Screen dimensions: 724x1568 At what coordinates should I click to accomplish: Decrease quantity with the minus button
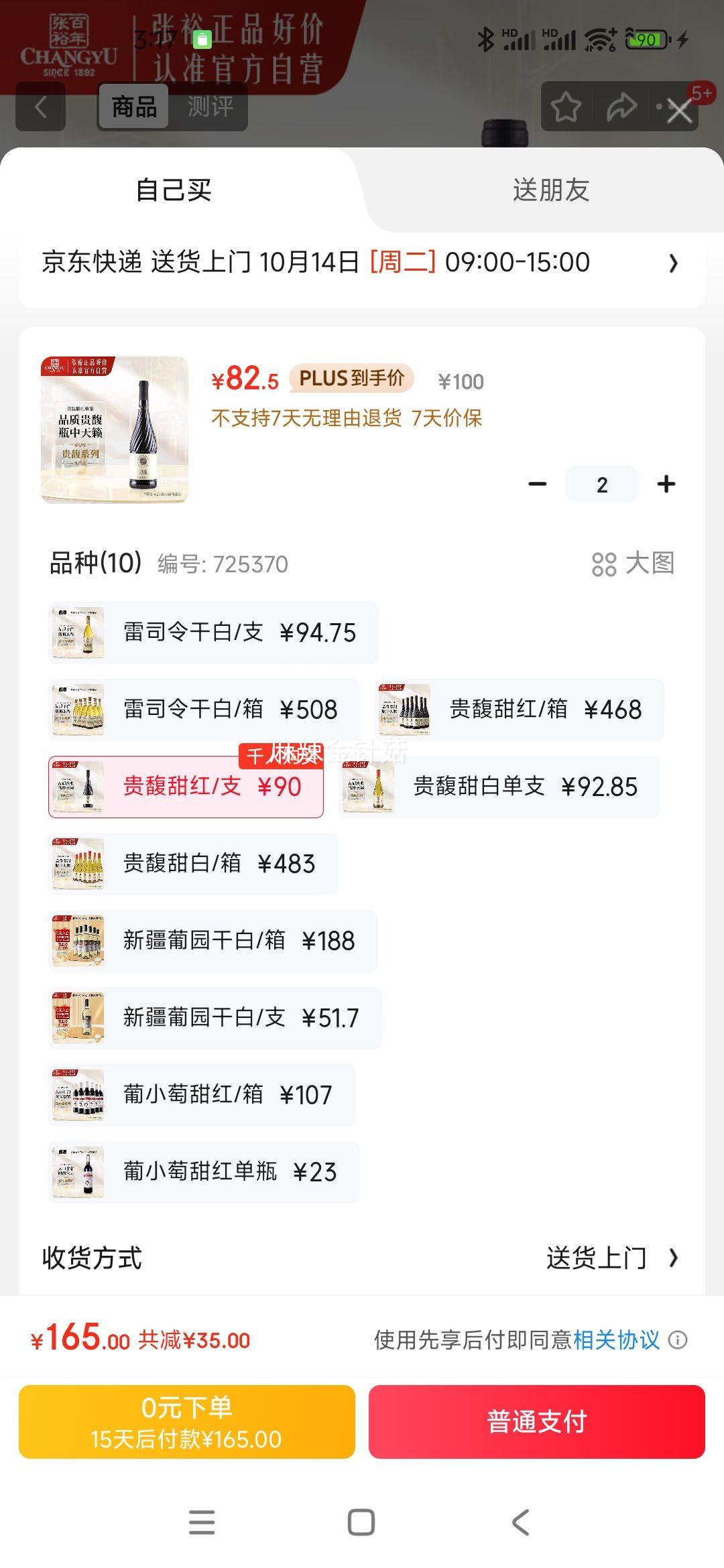[538, 484]
